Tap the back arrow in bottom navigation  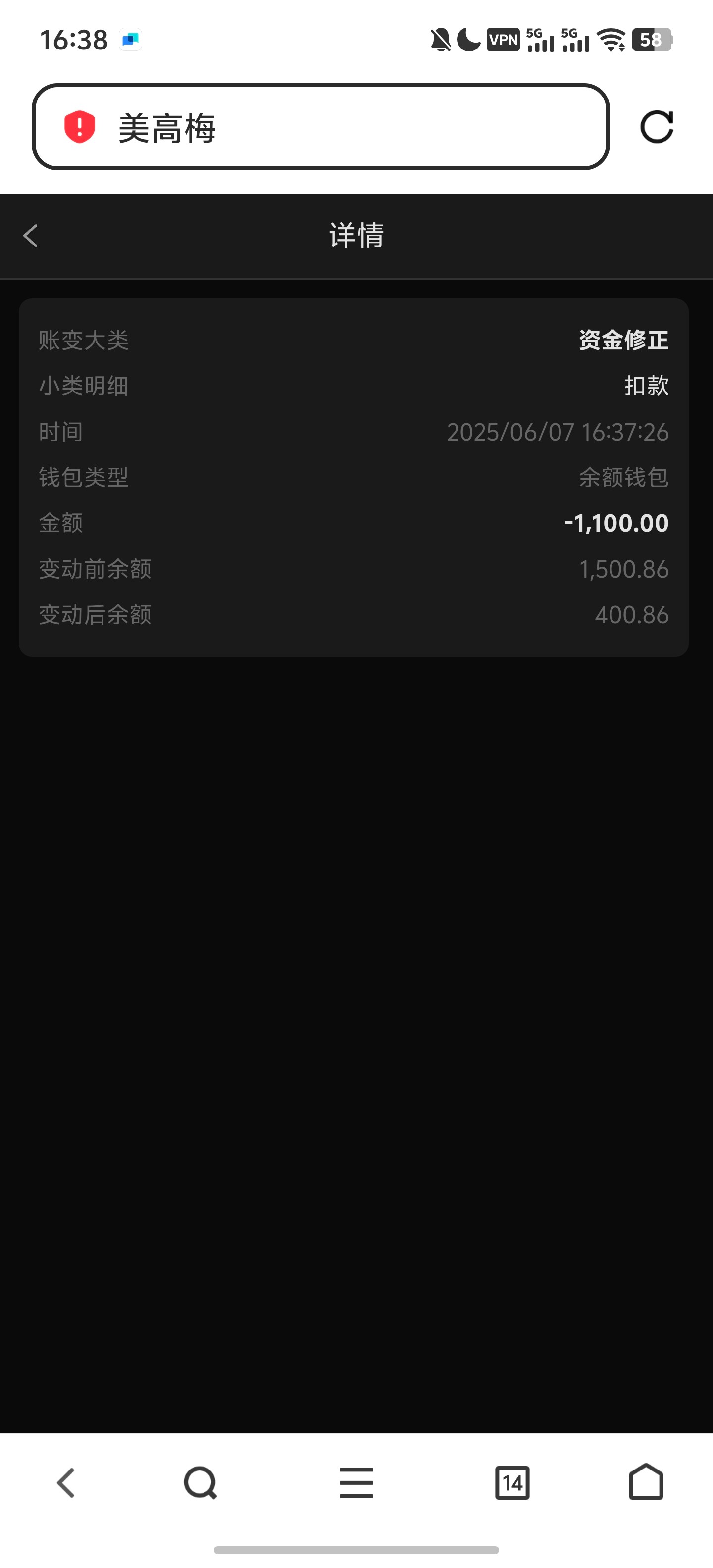pyautogui.click(x=66, y=1483)
